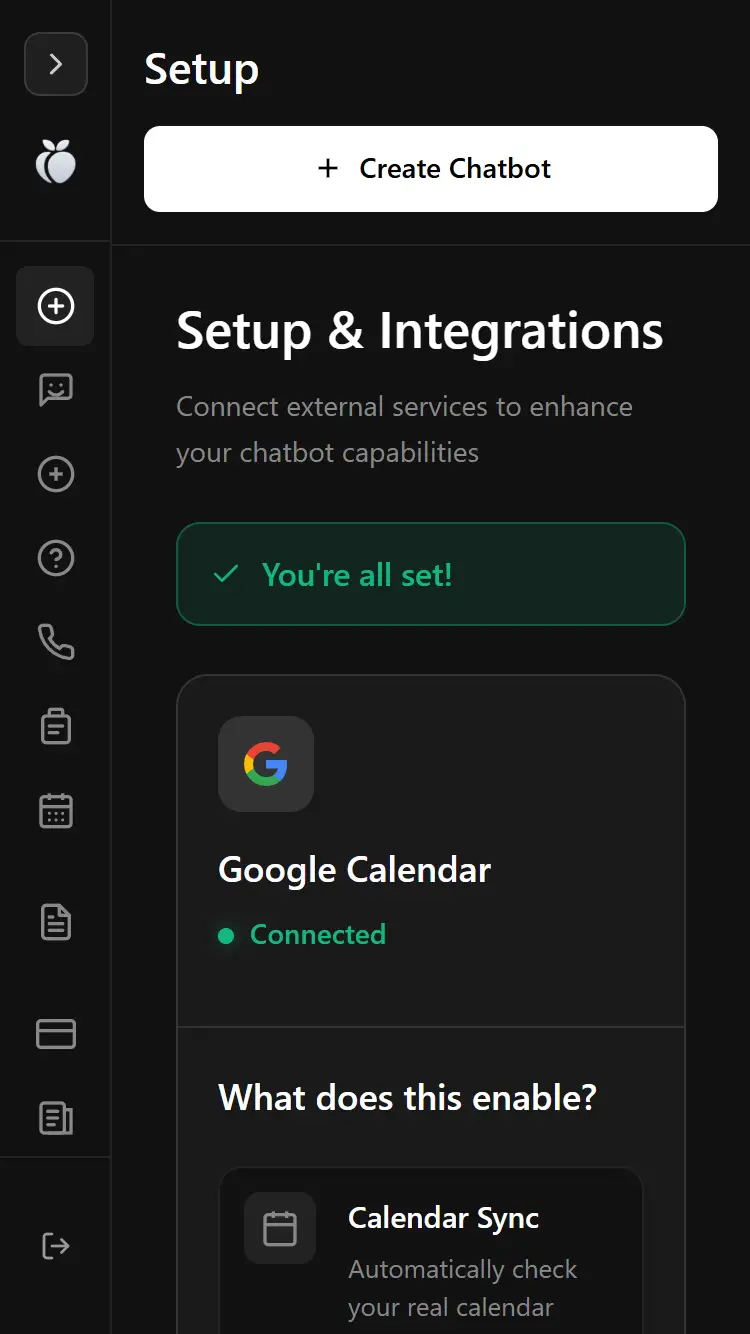Viewport: 750px width, 1334px height.
Task: Open the billing credit-card icon
Action: tap(55, 1034)
